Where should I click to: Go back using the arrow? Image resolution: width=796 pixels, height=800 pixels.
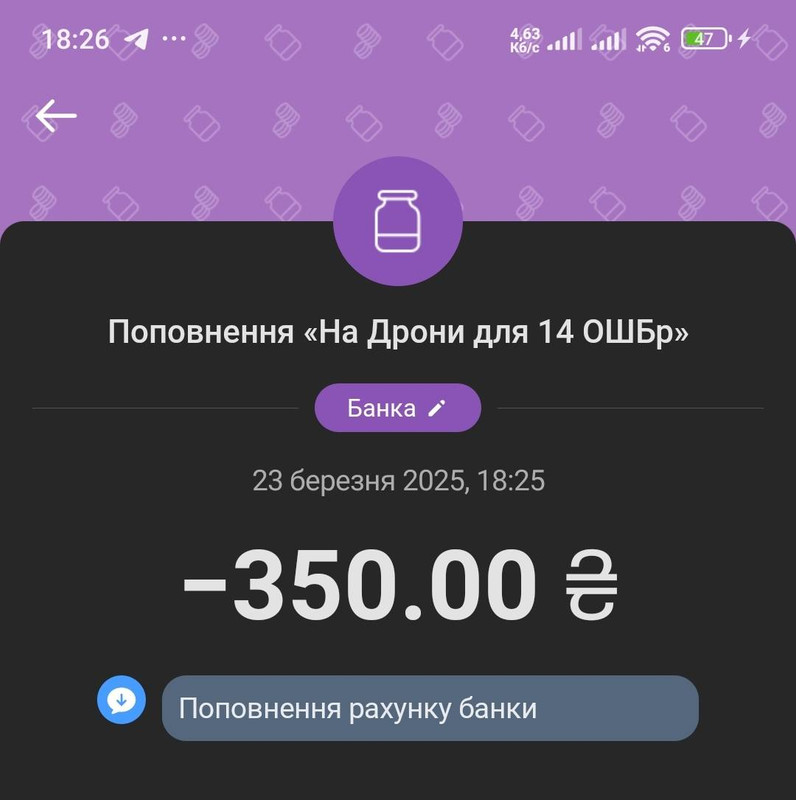(x=56, y=117)
